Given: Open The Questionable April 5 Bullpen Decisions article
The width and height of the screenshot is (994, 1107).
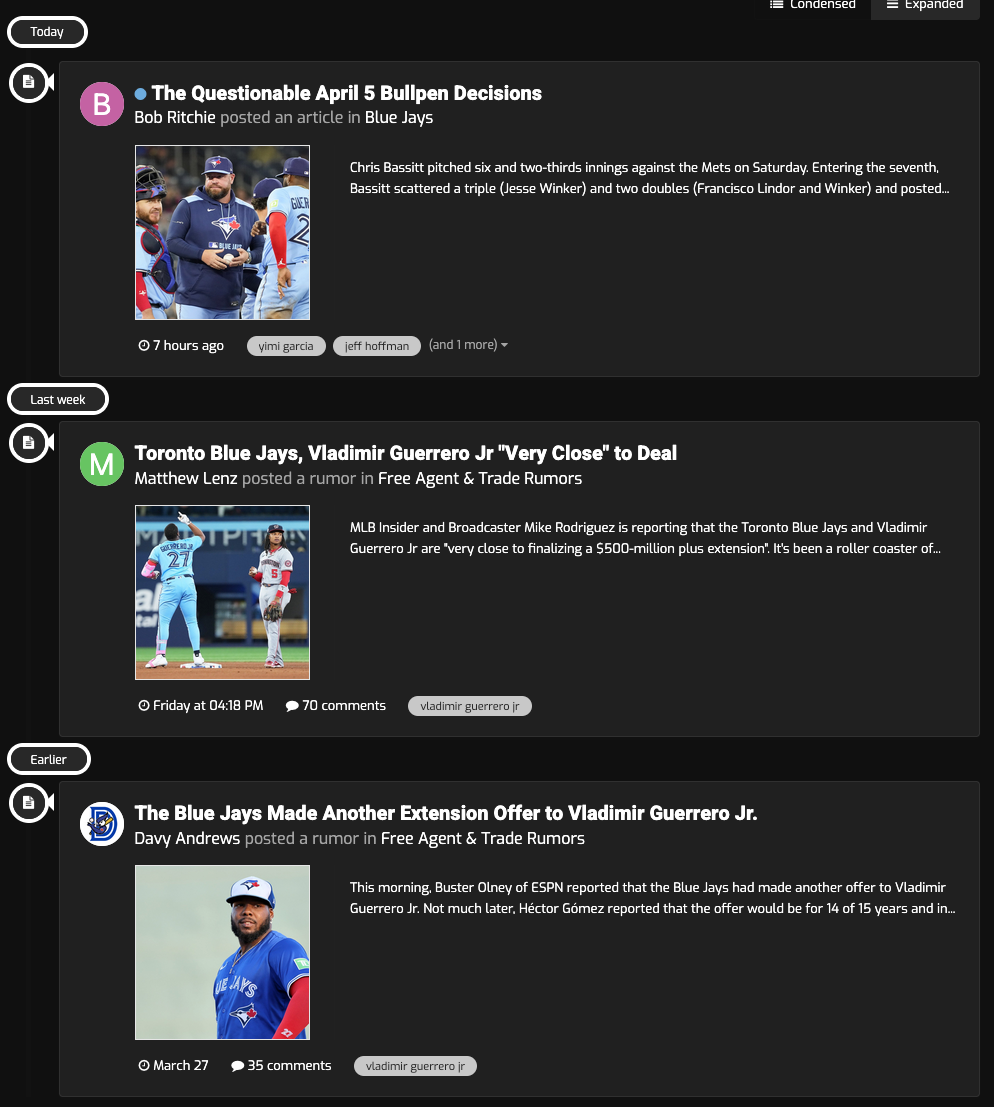Looking at the screenshot, I should (346, 93).
